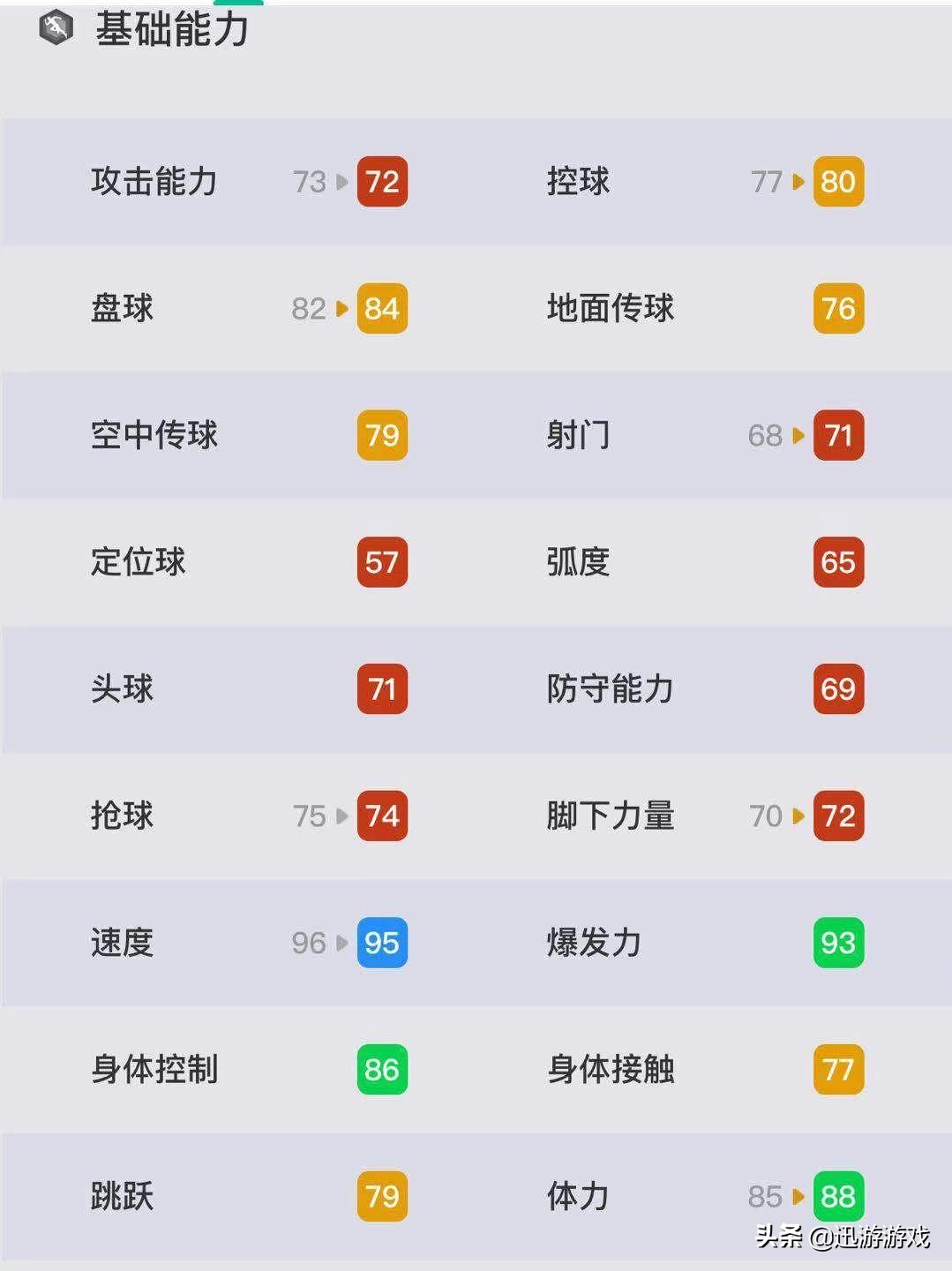Image resolution: width=952 pixels, height=1271 pixels.
Task: Expand the stat change arrow next to 射门
Action: pos(797,435)
